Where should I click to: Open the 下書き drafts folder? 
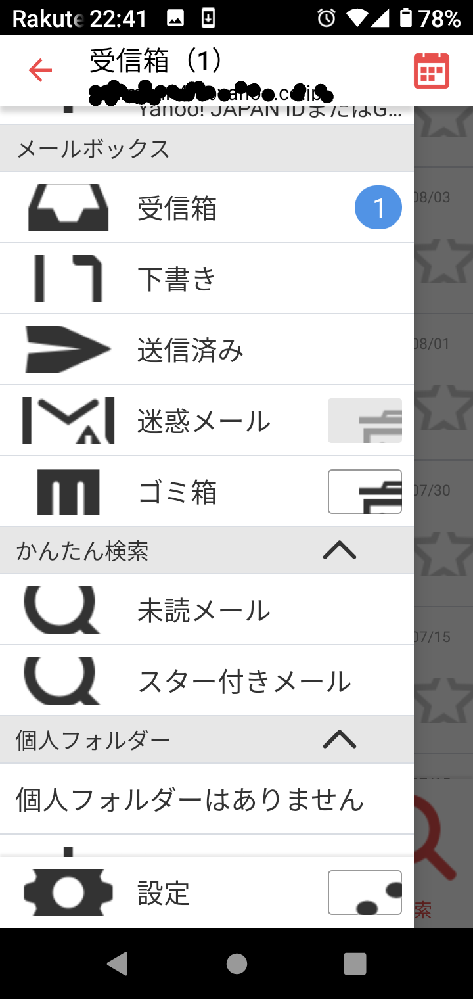tap(207, 278)
